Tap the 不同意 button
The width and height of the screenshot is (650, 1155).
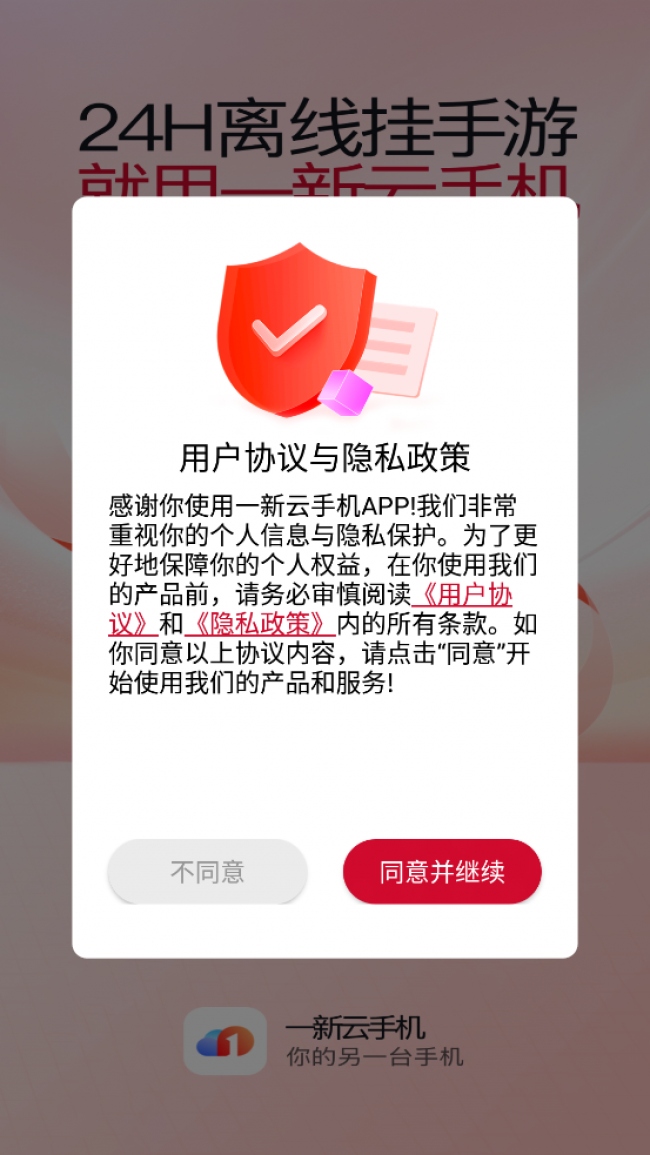[x=207, y=872]
